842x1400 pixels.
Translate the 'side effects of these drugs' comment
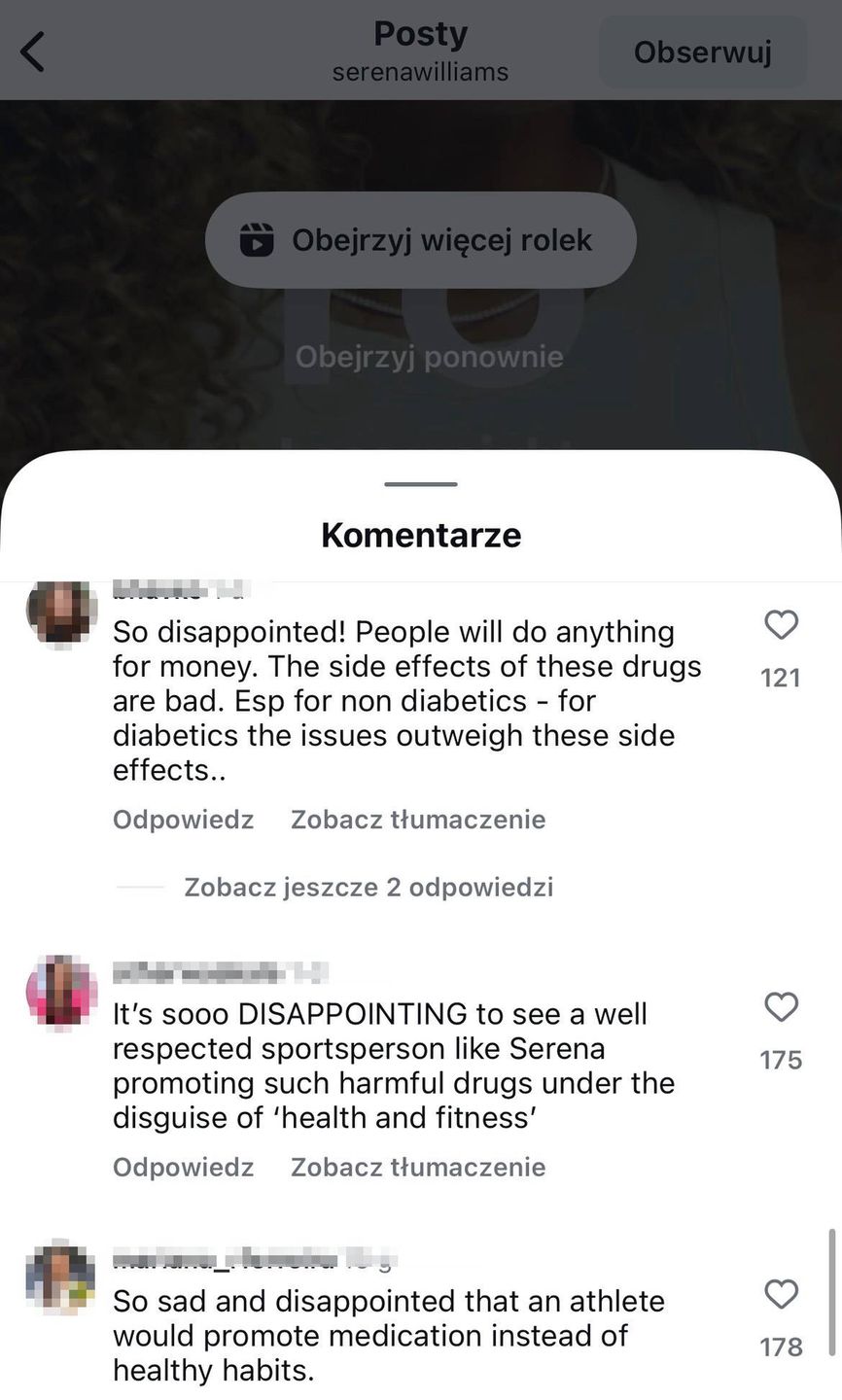(418, 820)
